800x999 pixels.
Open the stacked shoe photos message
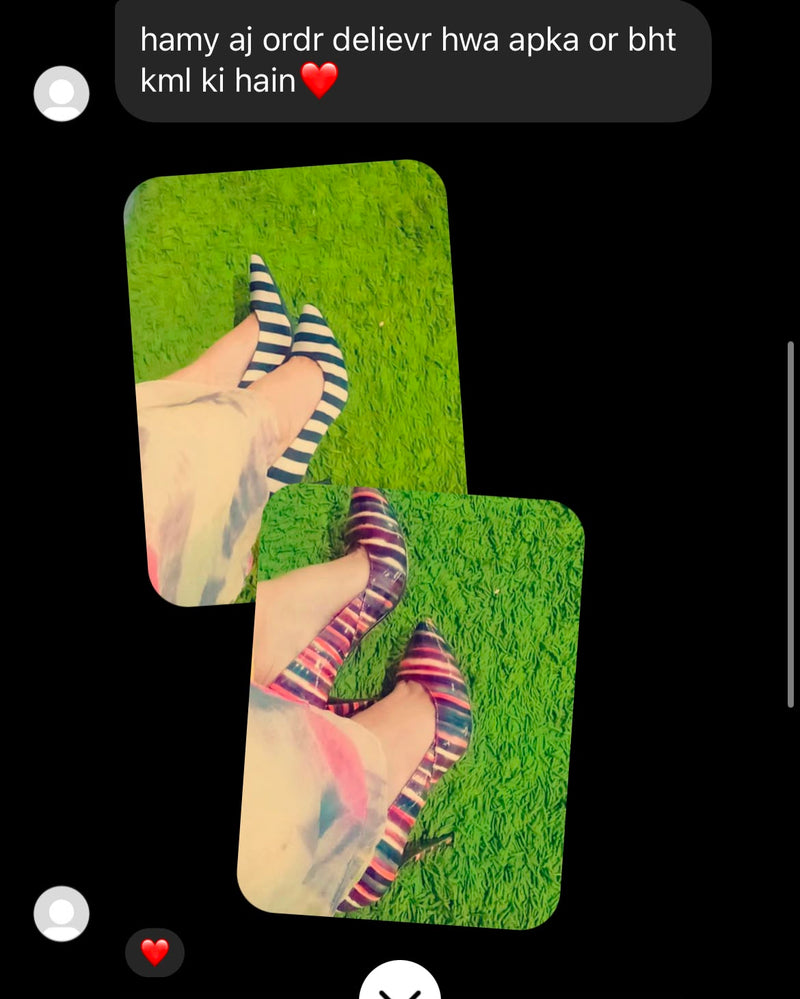354,543
